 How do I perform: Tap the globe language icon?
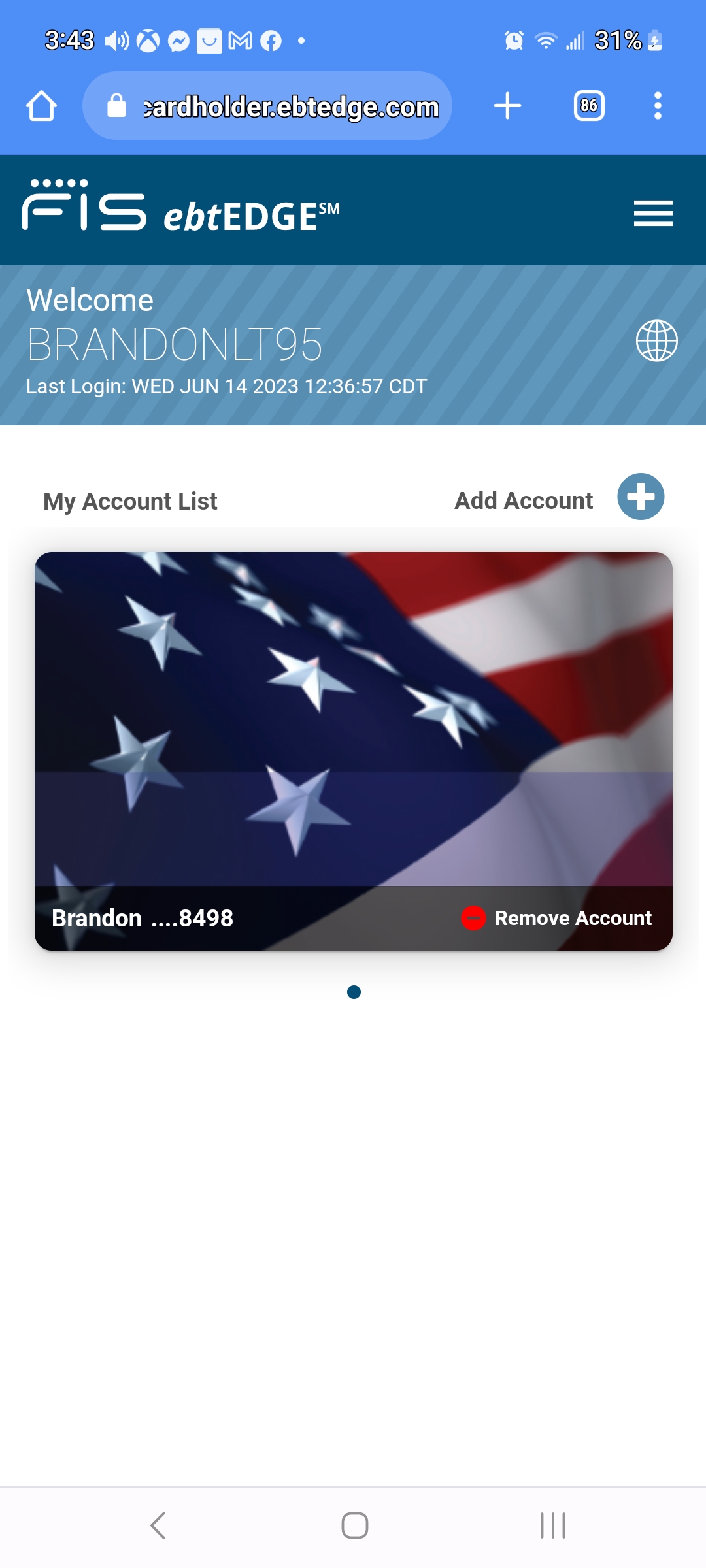[x=656, y=340]
